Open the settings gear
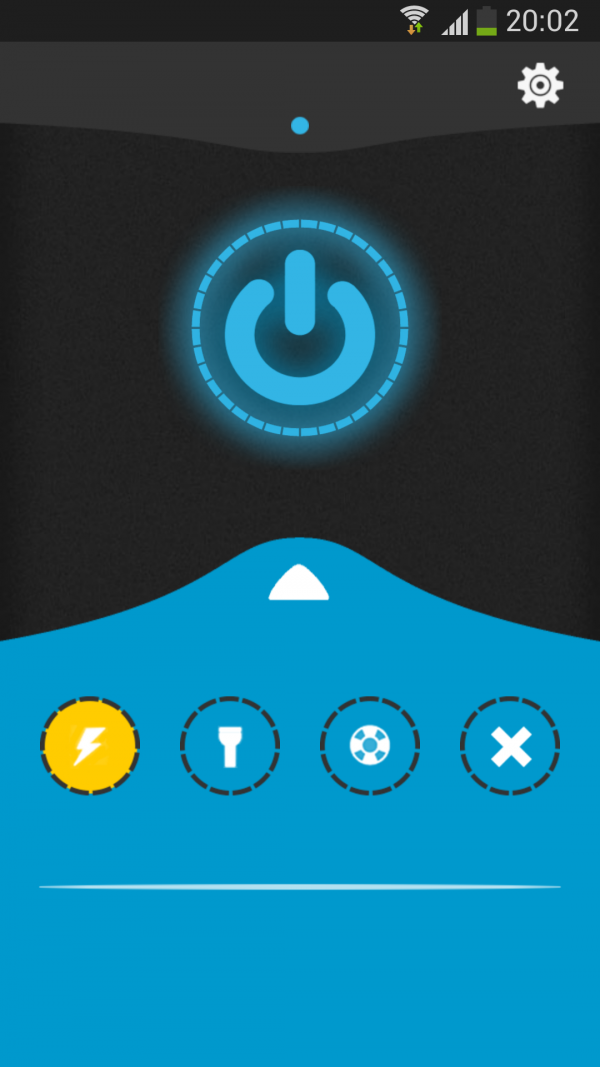This screenshot has height=1067, width=600. pos(540,86)
